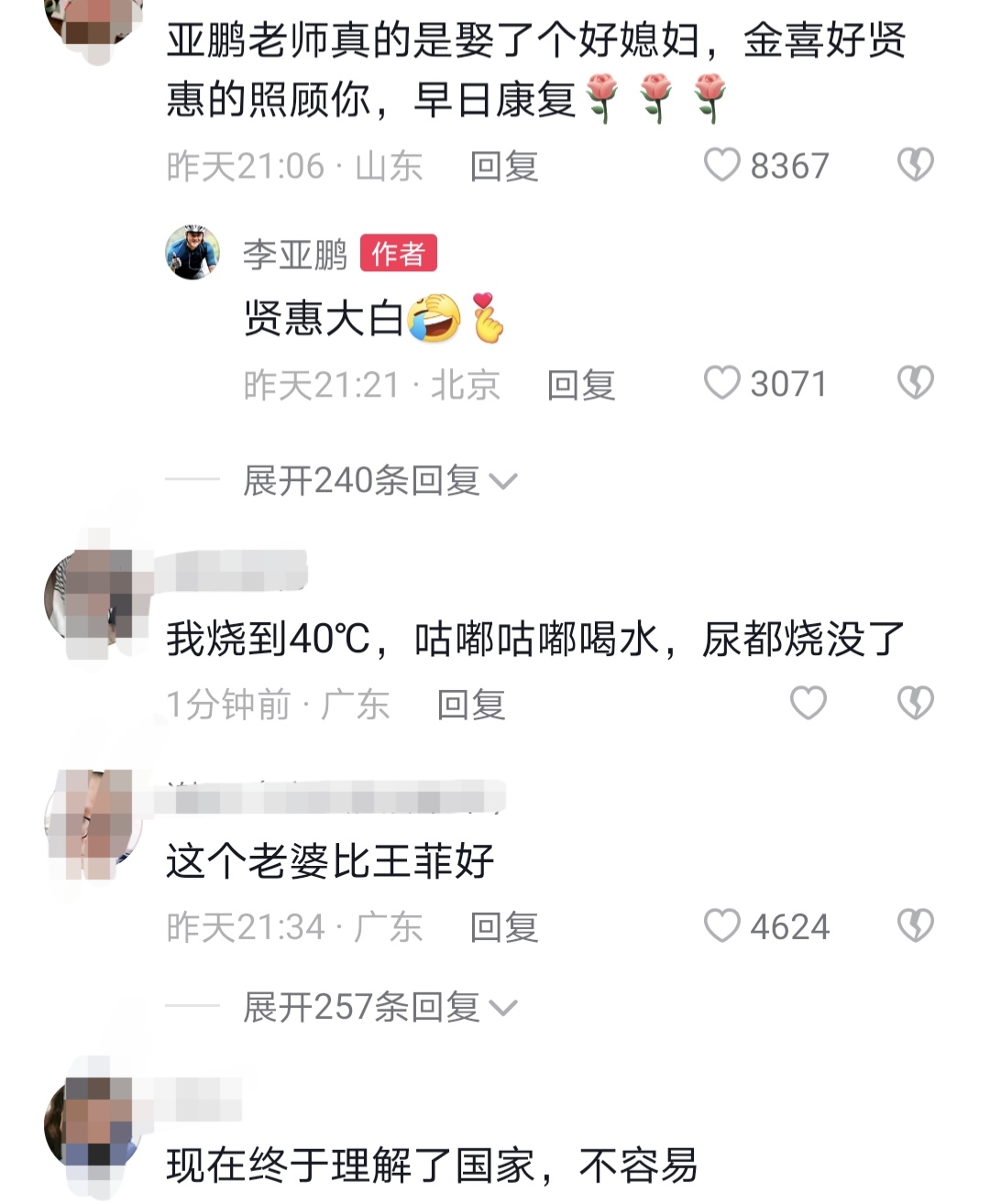Dislike the comment posted 昨天21:06 from 山东
Viewport: 990px width, 1204px height.
pos(915,166)
